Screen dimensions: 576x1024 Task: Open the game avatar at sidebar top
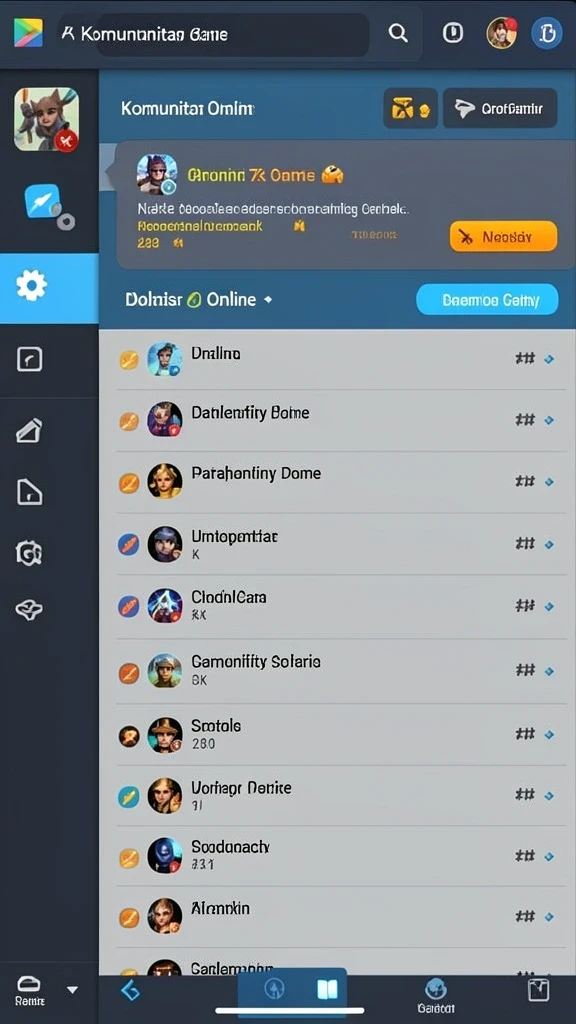46,120
